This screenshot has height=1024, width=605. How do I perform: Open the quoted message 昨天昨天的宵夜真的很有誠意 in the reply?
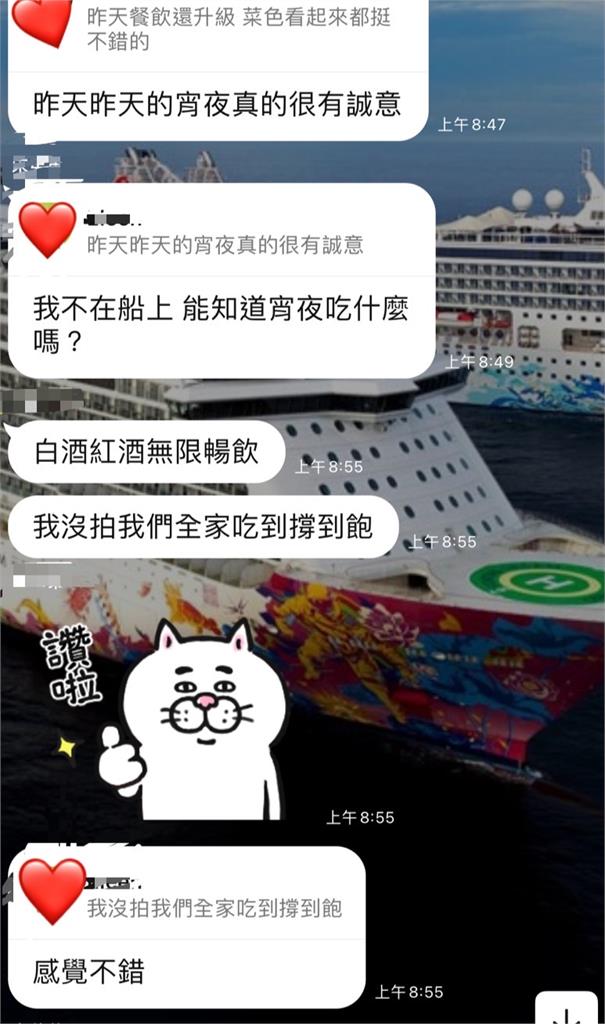224,244
